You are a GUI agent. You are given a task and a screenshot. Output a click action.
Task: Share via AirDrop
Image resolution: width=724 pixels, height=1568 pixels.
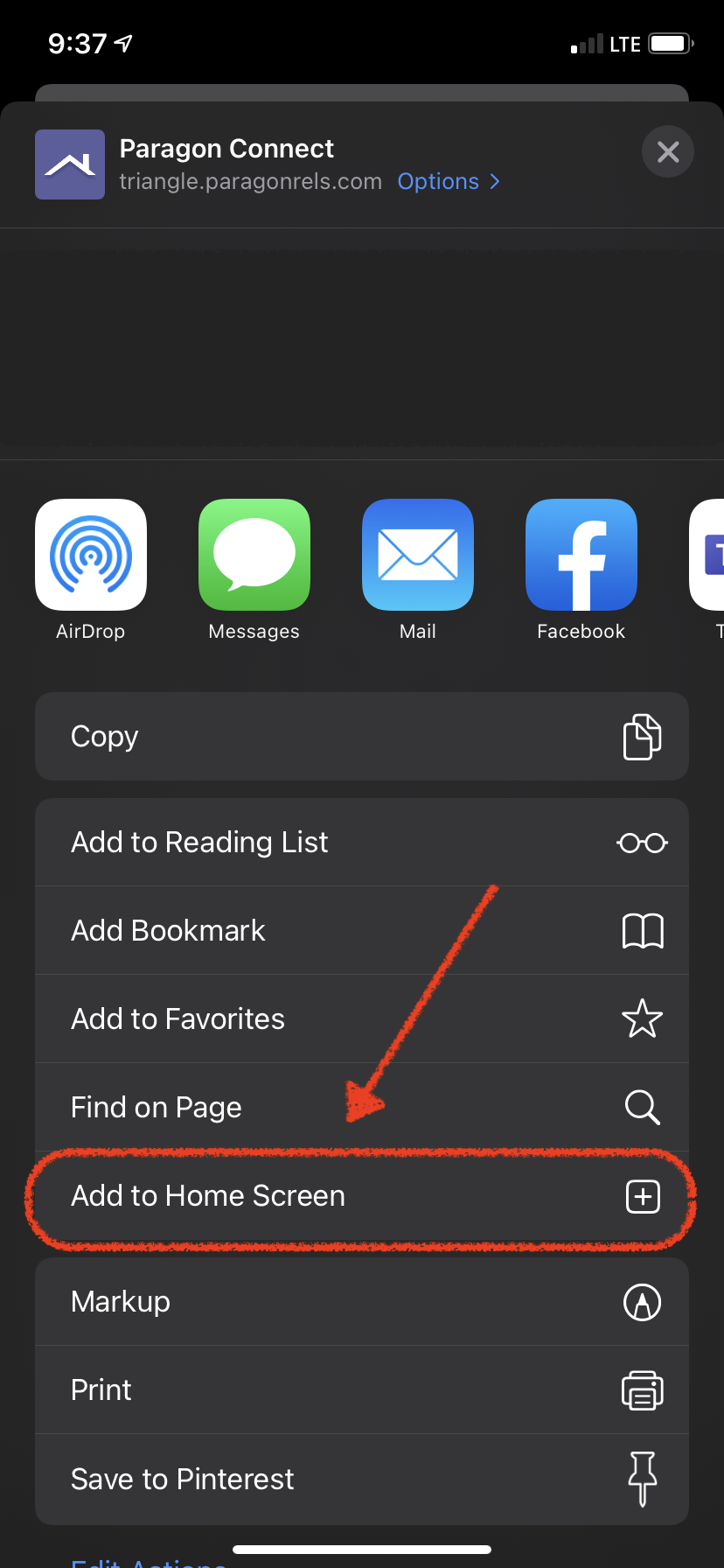[x=91, y=555]
